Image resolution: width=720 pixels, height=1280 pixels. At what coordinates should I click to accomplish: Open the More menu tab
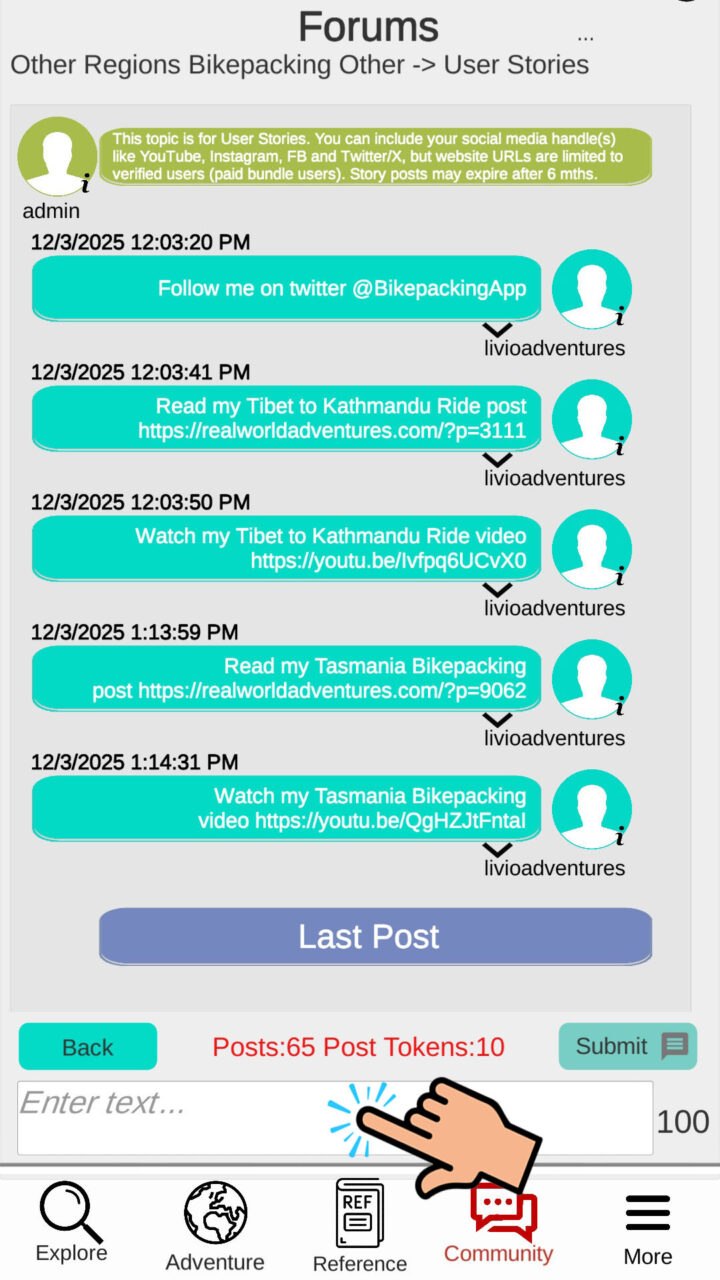pos(647,1226)
